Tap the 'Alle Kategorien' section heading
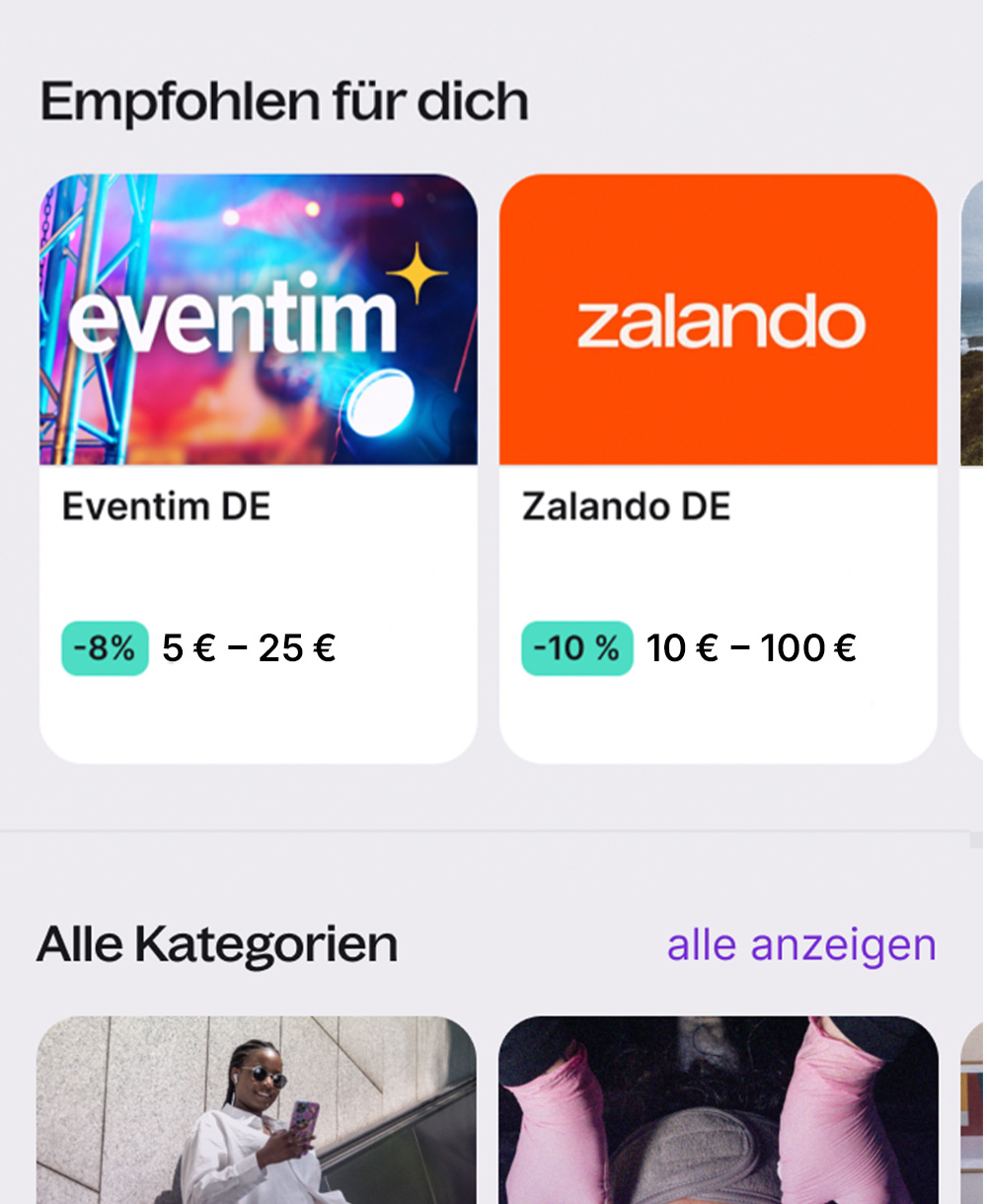This screenshot has height=1204, width=987. (x=216, y=943)
